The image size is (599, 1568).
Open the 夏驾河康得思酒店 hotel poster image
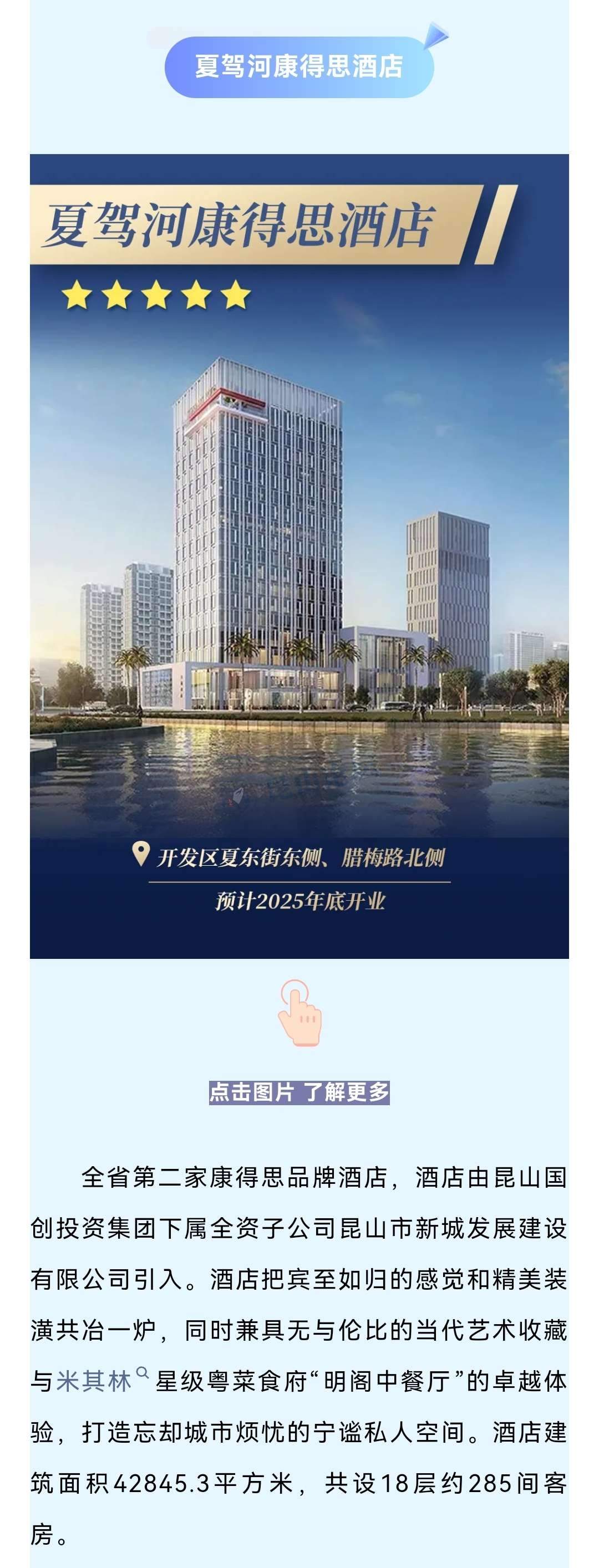point(299,556)
